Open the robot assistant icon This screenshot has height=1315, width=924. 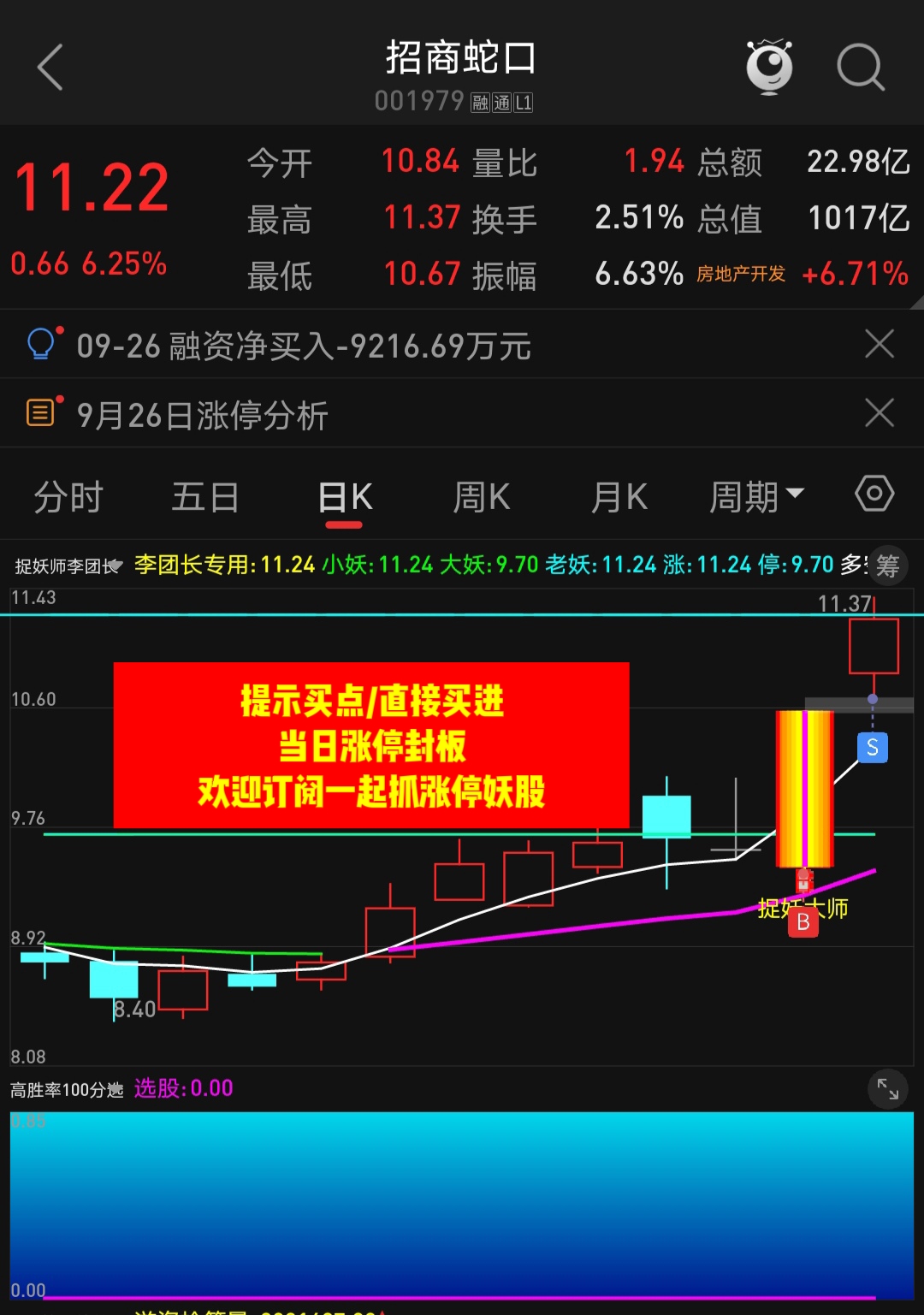[769, 67]
